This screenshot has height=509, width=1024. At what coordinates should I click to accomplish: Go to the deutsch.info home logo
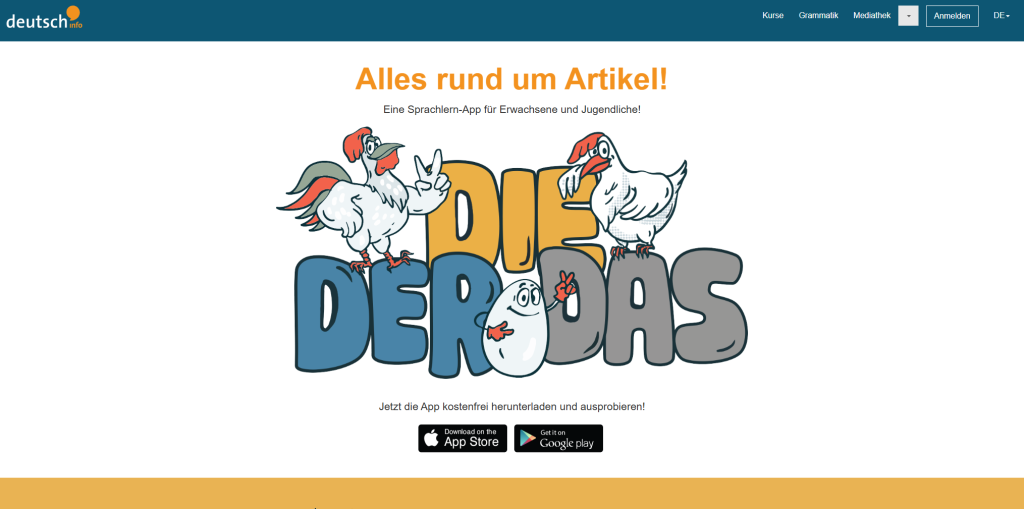(44, 17)
